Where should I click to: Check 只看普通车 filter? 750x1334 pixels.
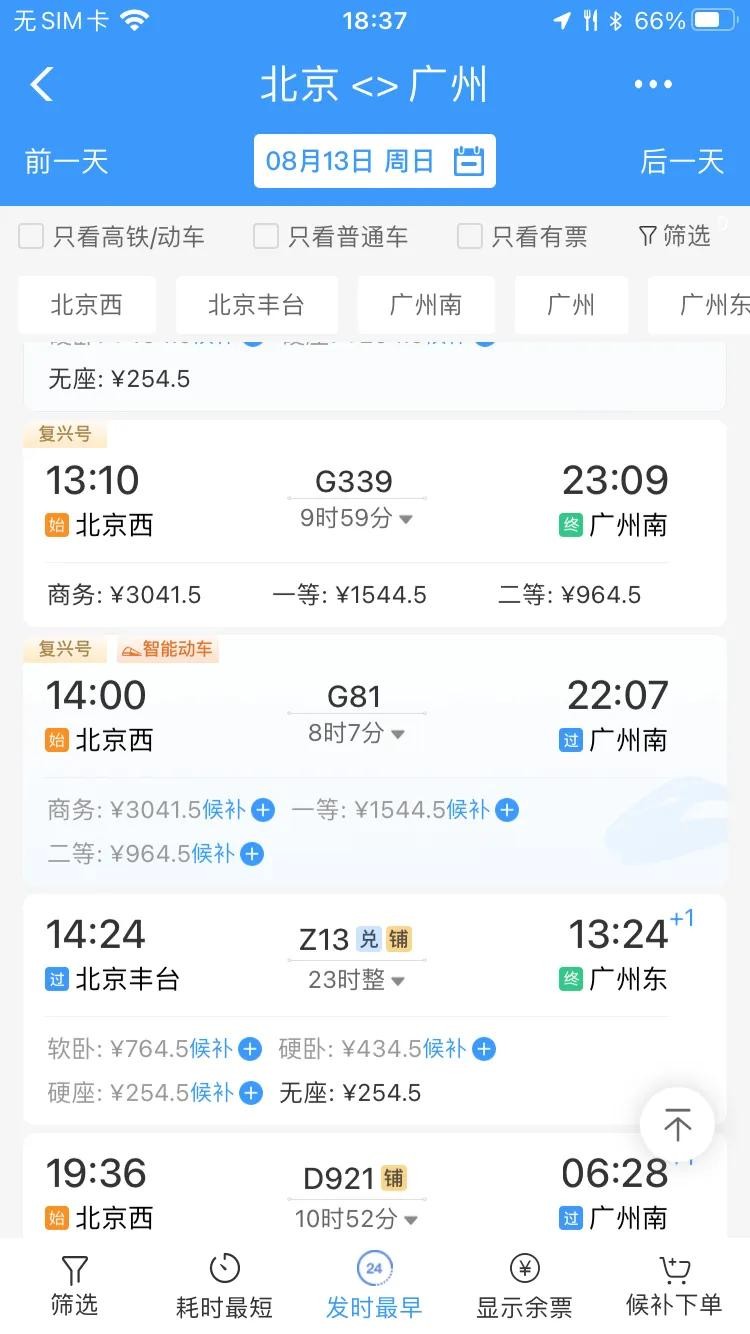pyautogui.click(x=266, y=237)
